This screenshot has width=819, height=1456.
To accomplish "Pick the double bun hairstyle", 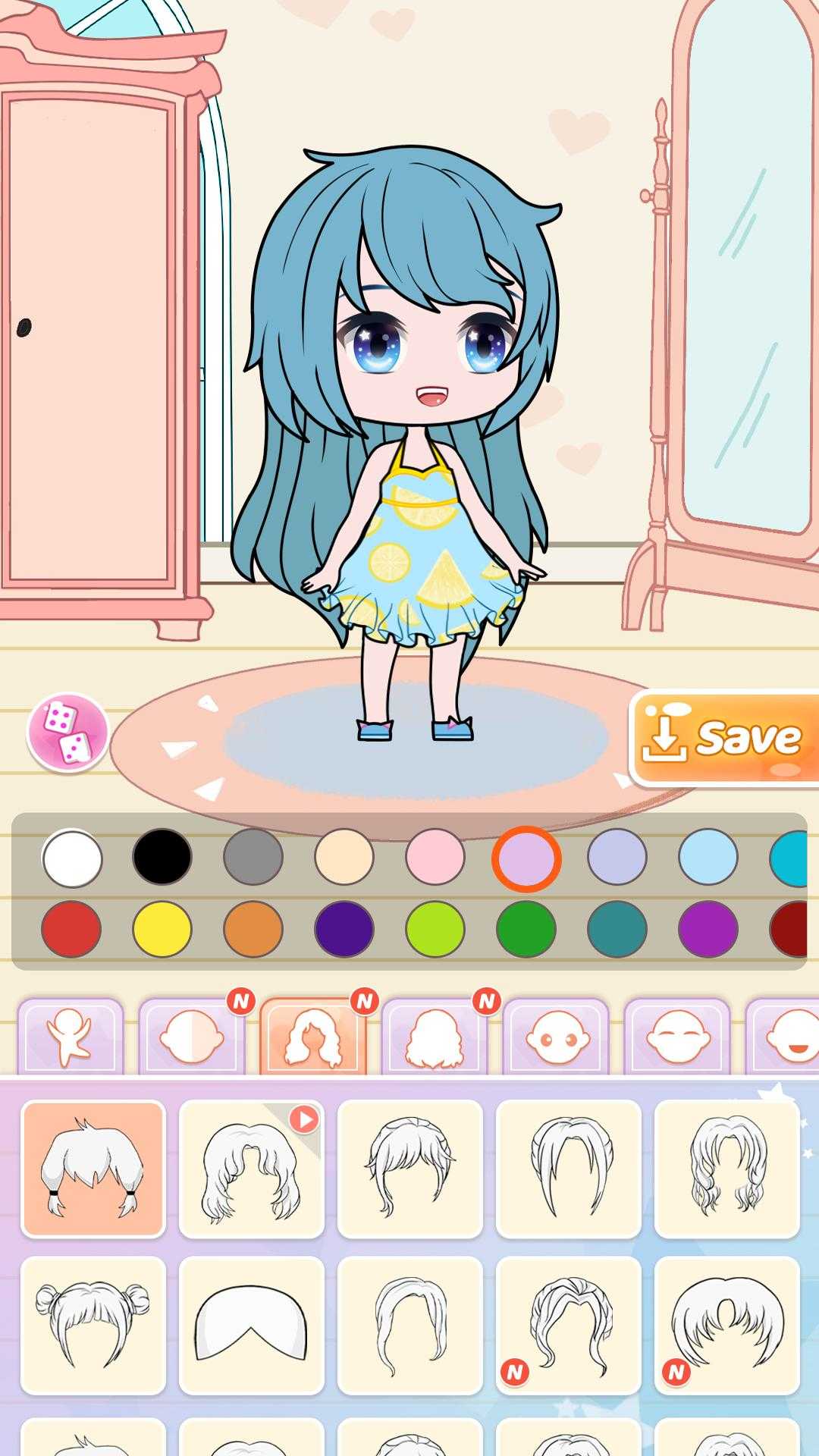I will click(x=93, y=1325).
